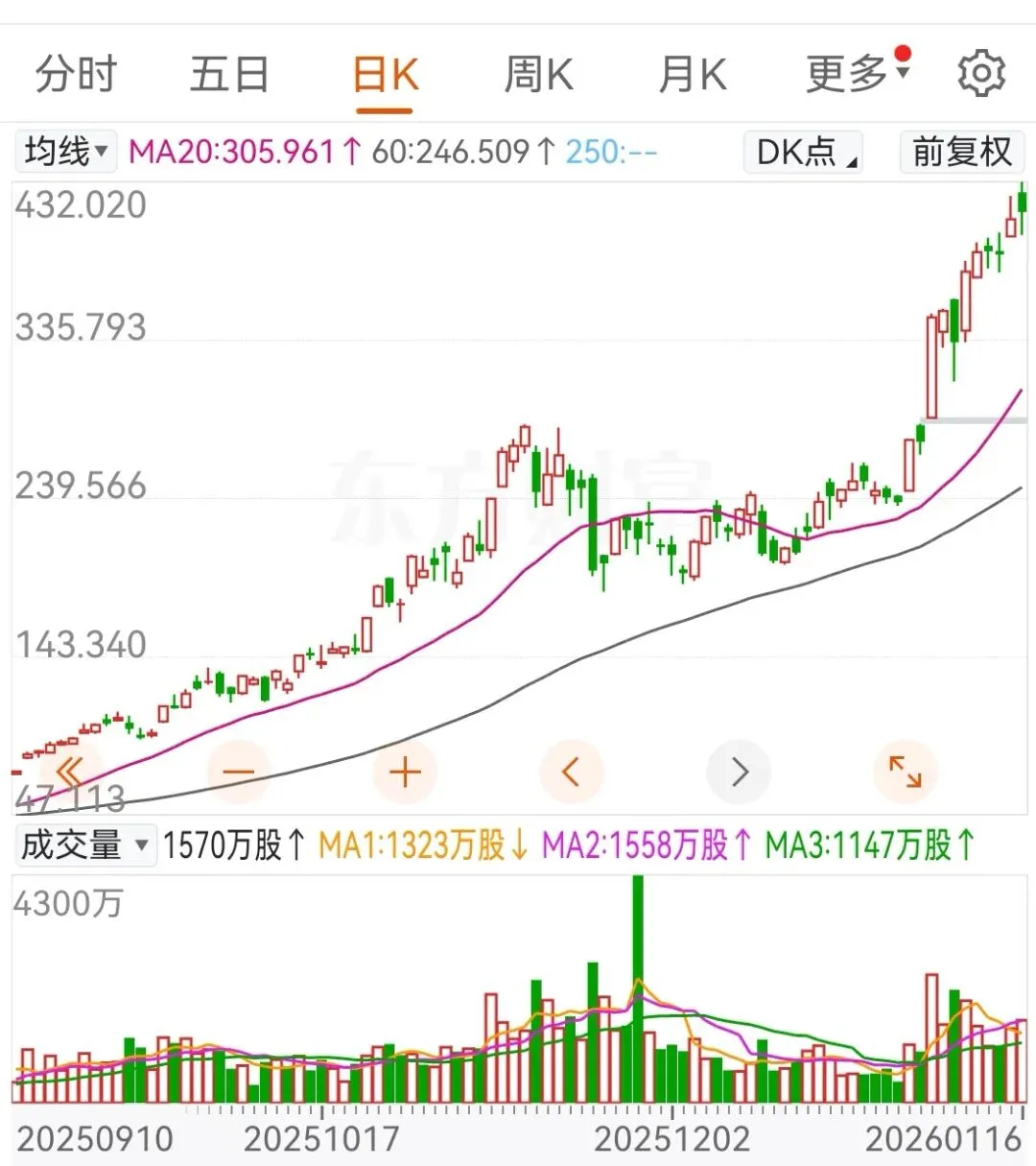Open the 成交量 indicator dropdown
Screen dimensions: 1036x1166
[84, 845]
